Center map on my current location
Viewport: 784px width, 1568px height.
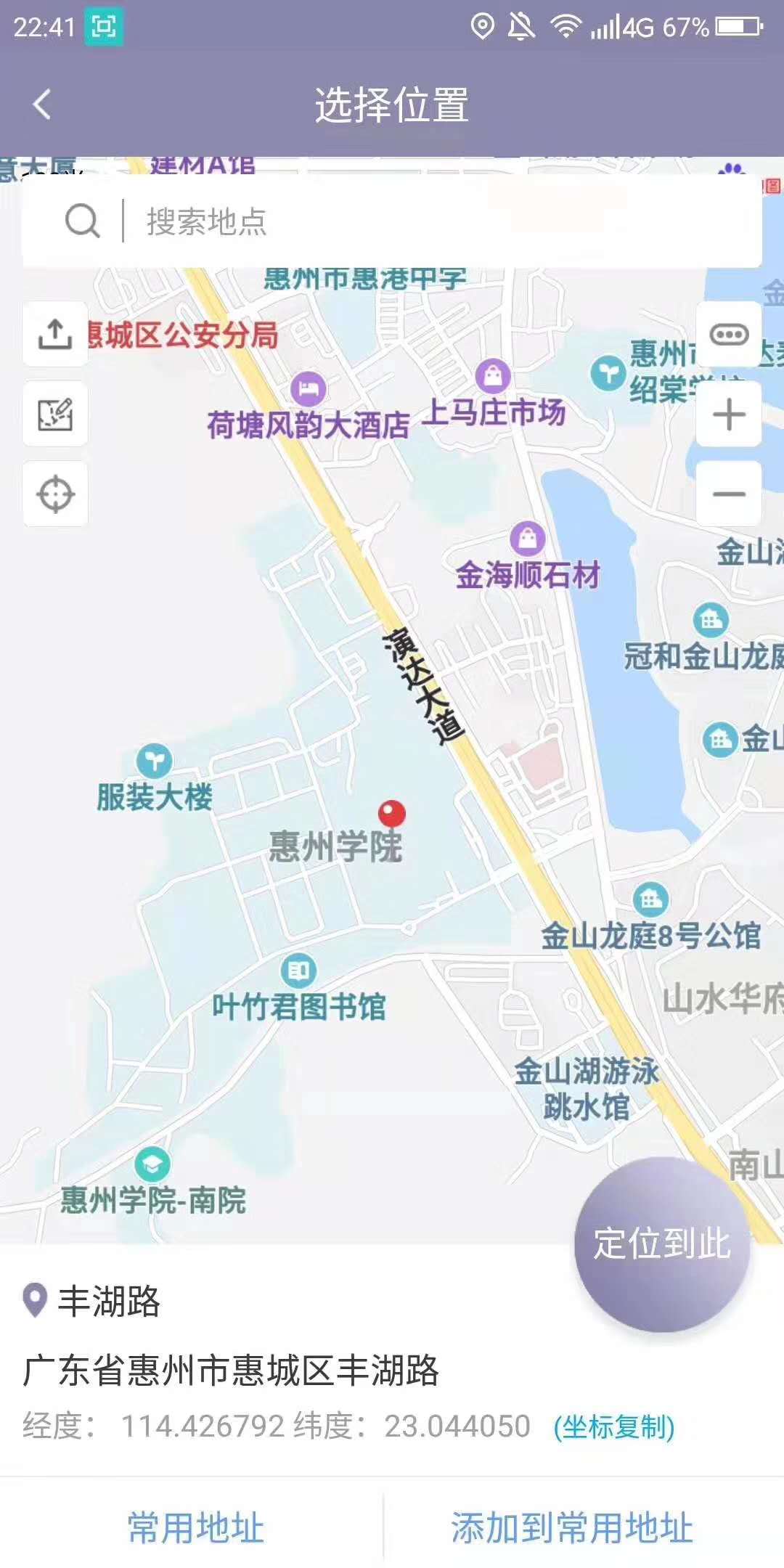click(55, 494)
